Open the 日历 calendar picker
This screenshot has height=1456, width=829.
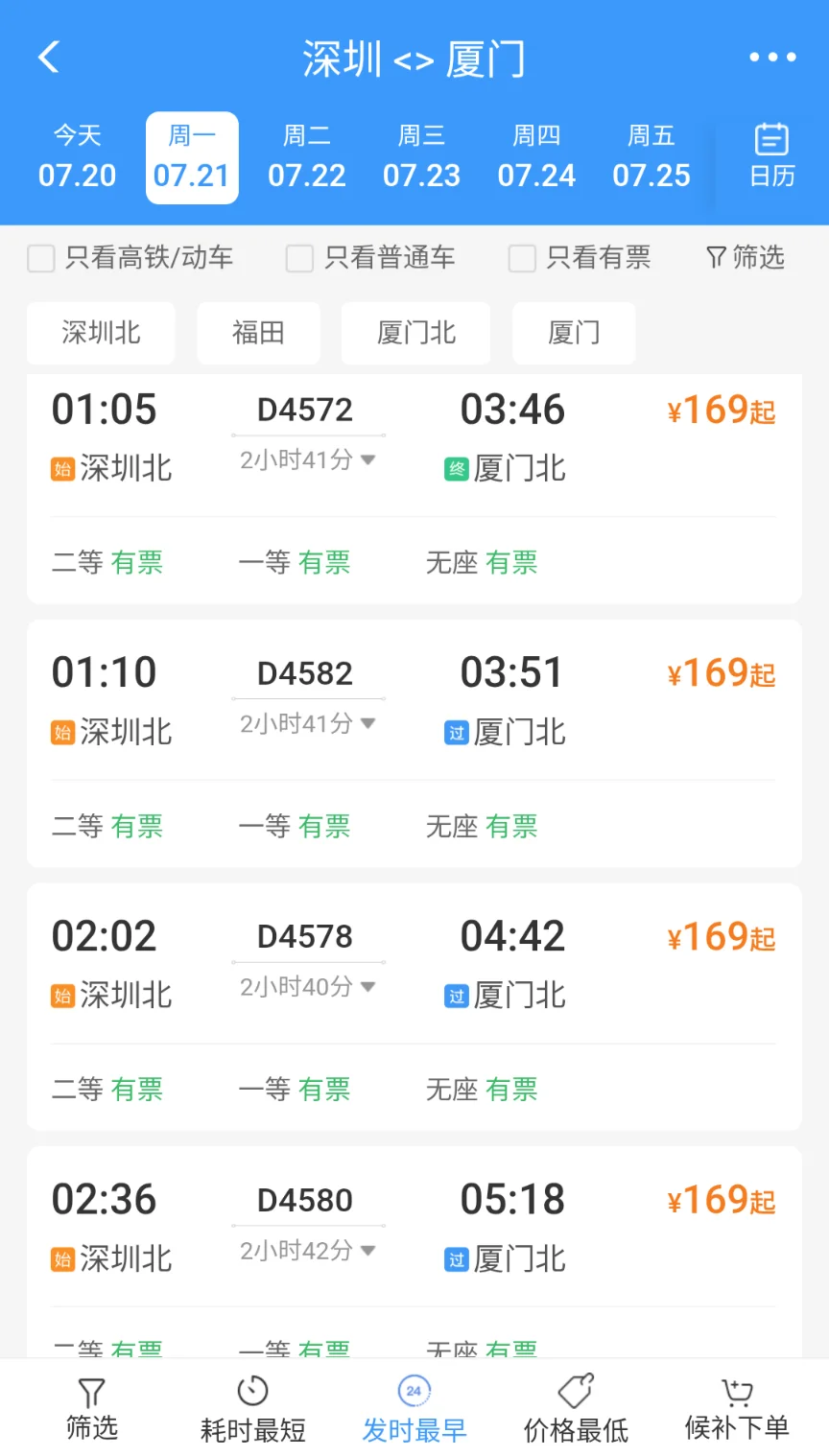771,156
